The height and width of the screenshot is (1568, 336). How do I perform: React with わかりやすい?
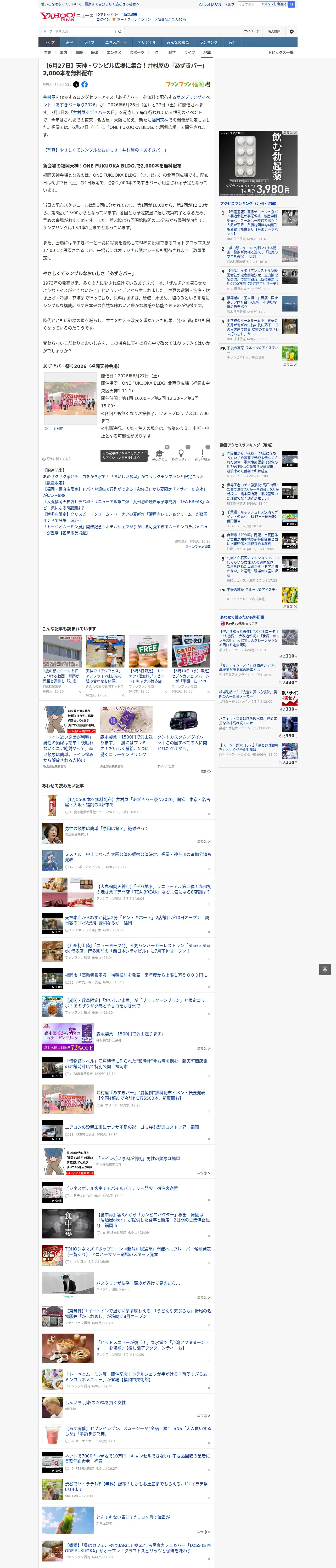click(x=181, y=455)
